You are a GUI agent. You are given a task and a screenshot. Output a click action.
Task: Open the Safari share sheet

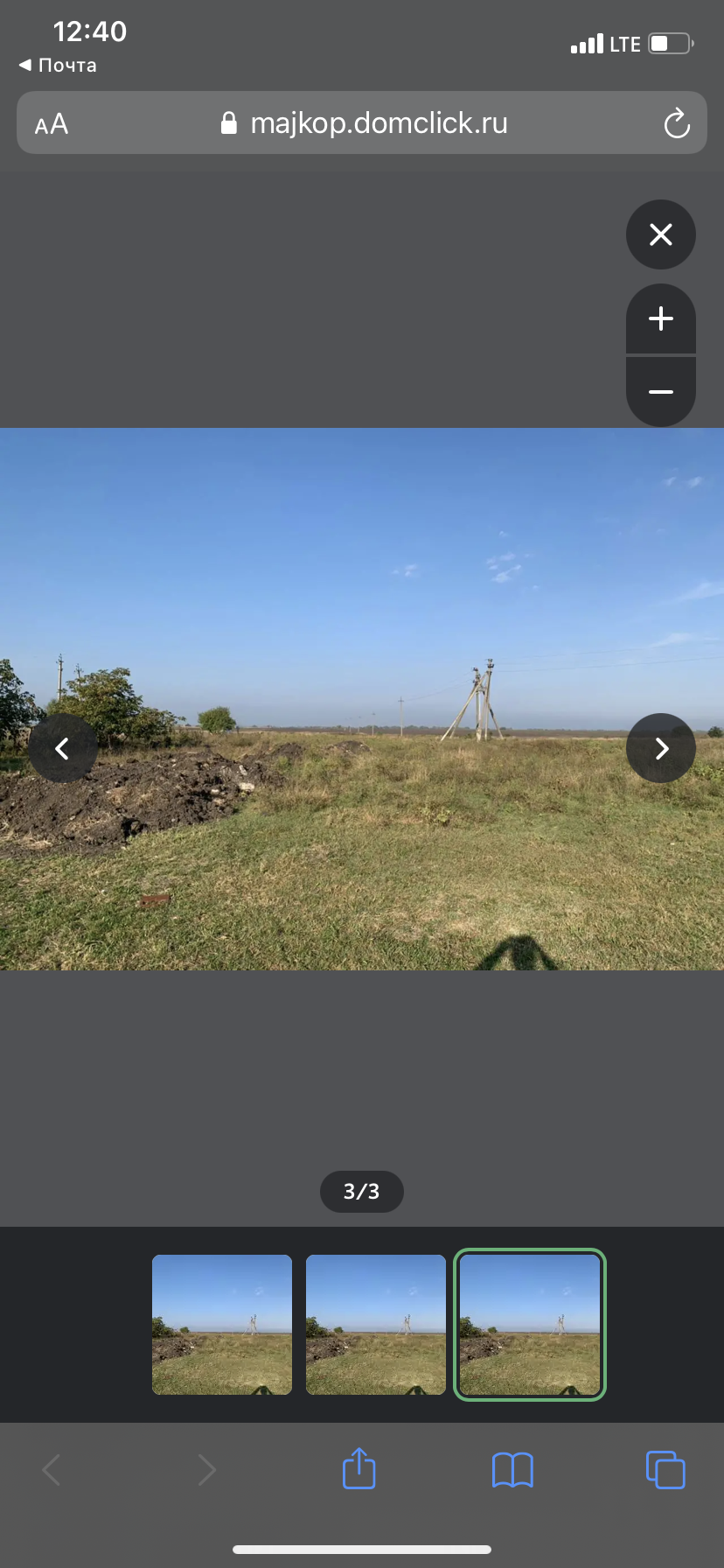[359, 1468]
